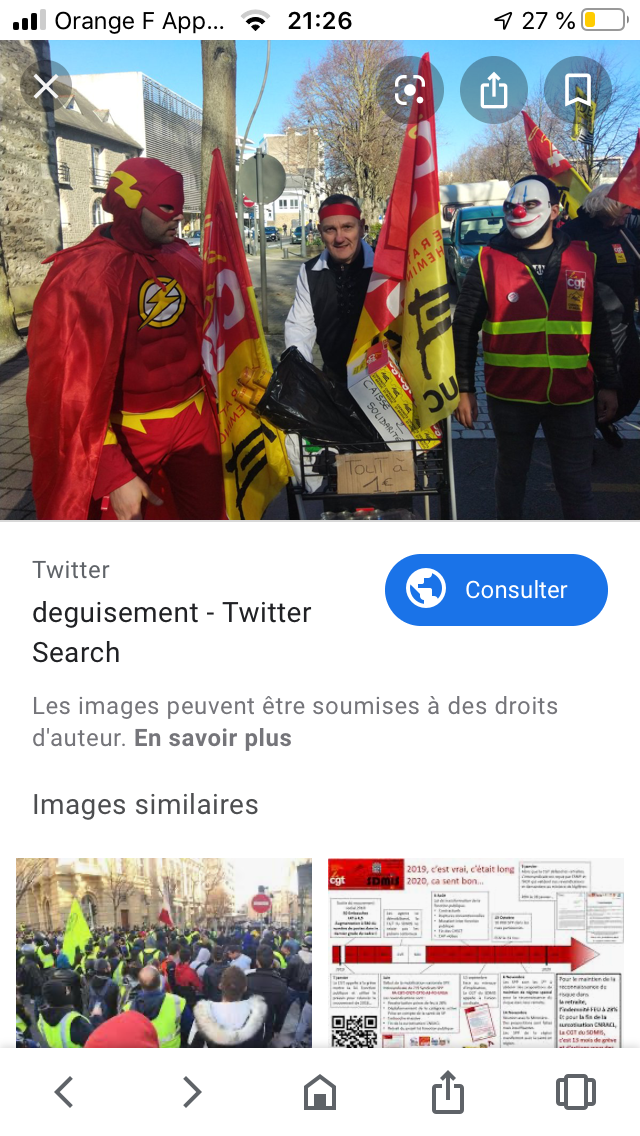The image size is (640, 1136).
Task: Open the similar image of yellow vest crowd
Action: click(x=164, y=951)
